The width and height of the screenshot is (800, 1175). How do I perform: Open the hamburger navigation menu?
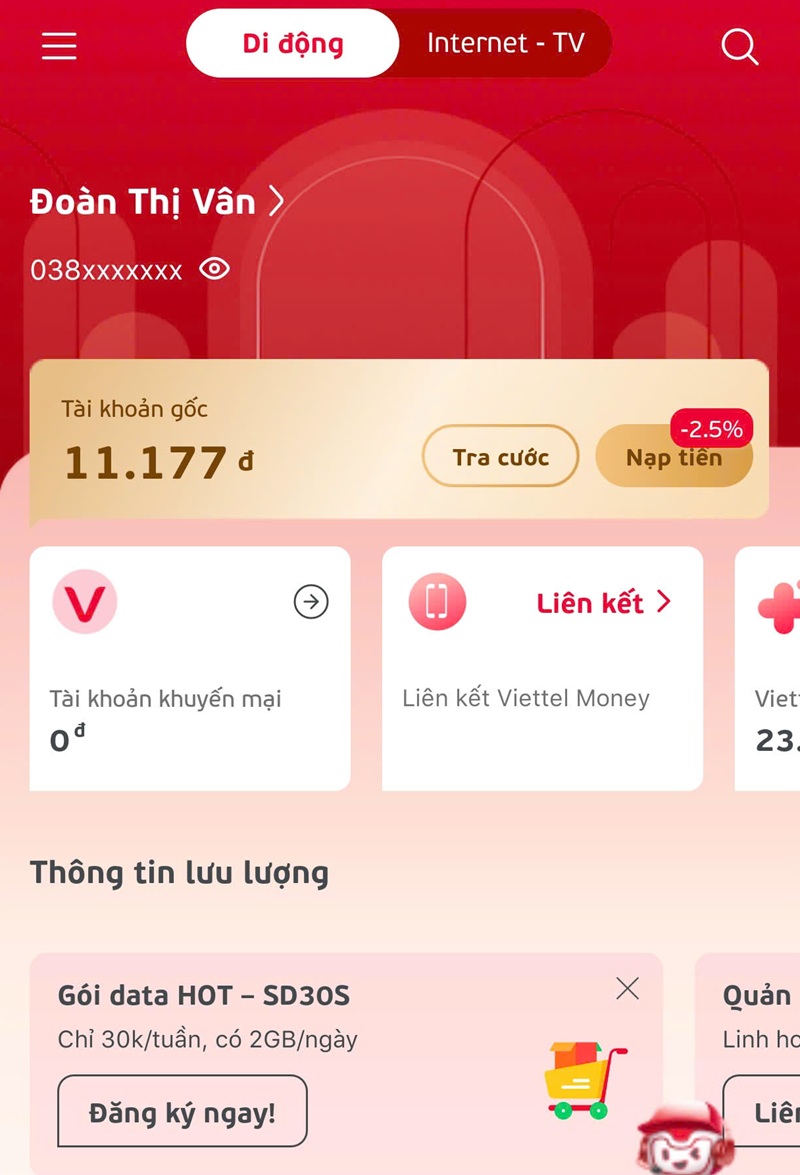click(x=57, y=45)
